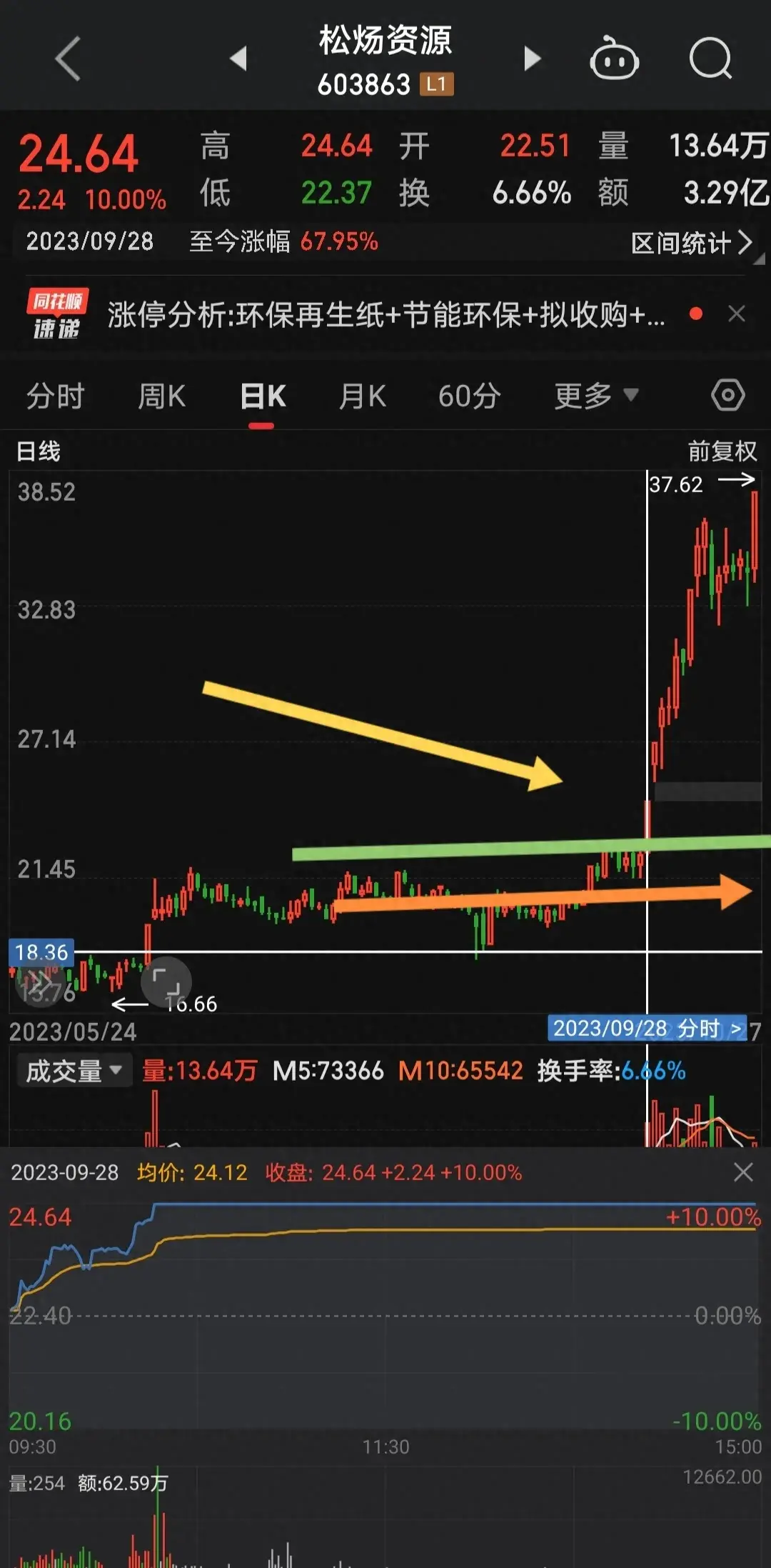771x1568 pixels.
Task: Switch to the 周K tab
Action: 161,396
